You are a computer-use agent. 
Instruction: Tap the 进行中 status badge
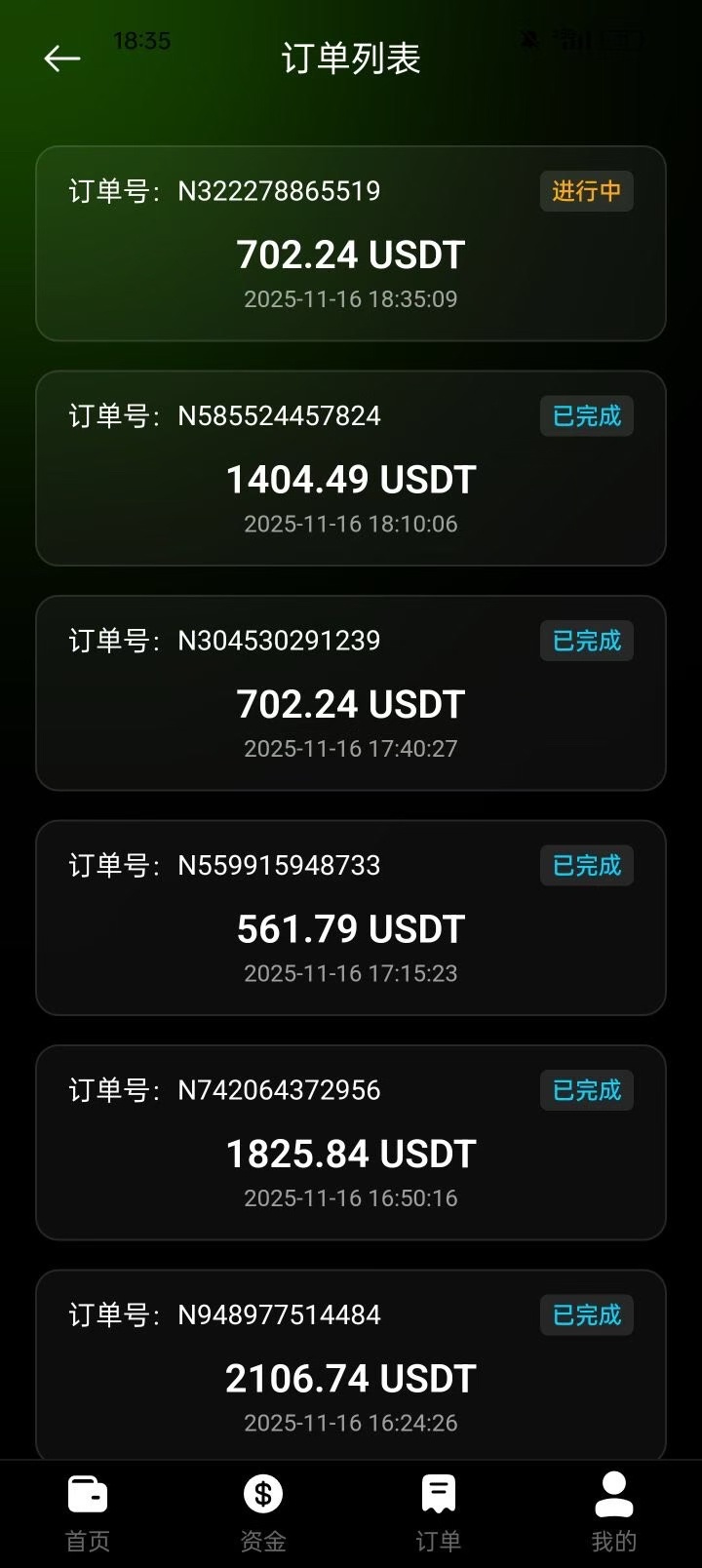pyautogui.click(x=586, y=192)
